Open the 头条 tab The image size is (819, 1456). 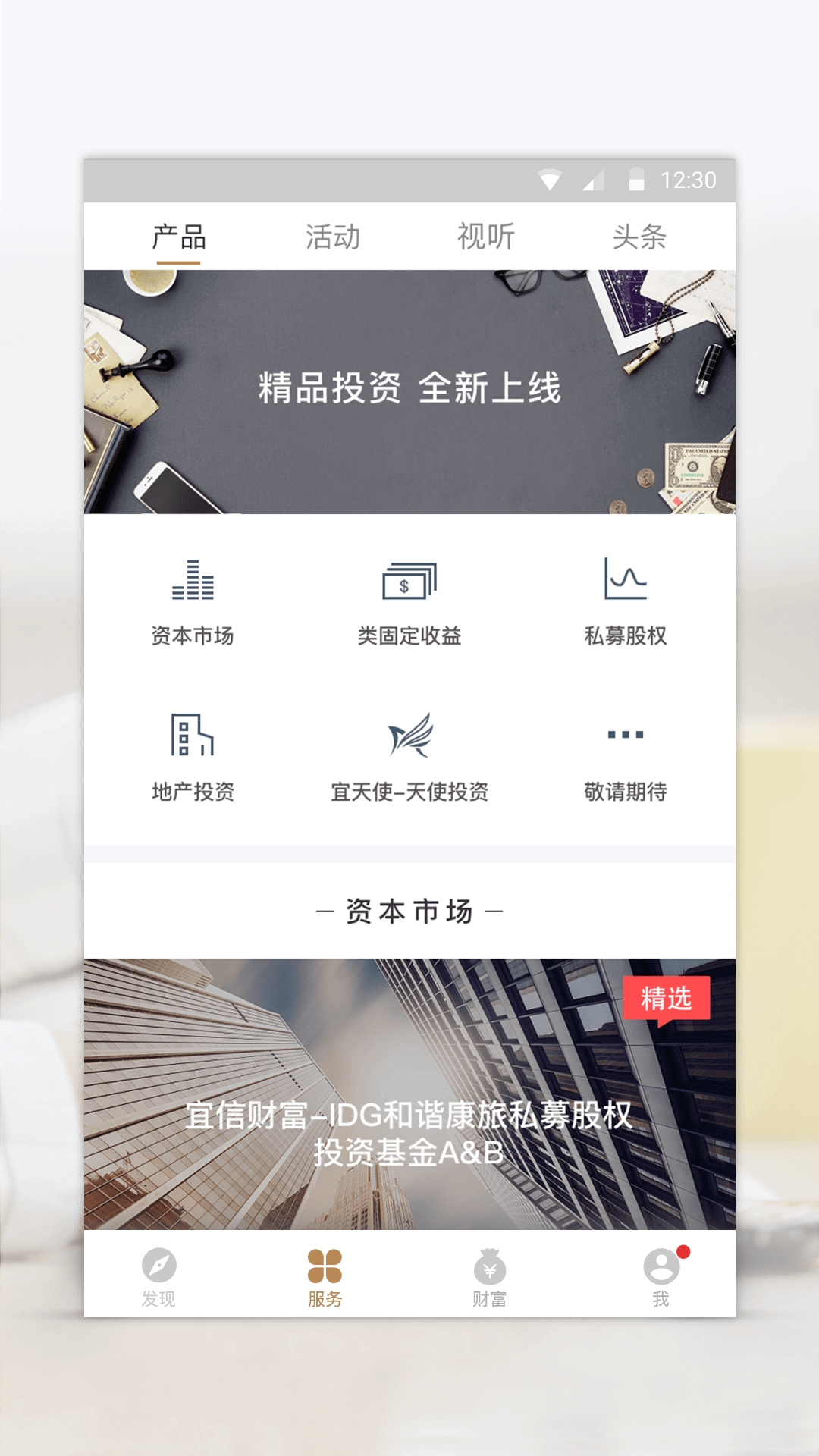(639, 237)
